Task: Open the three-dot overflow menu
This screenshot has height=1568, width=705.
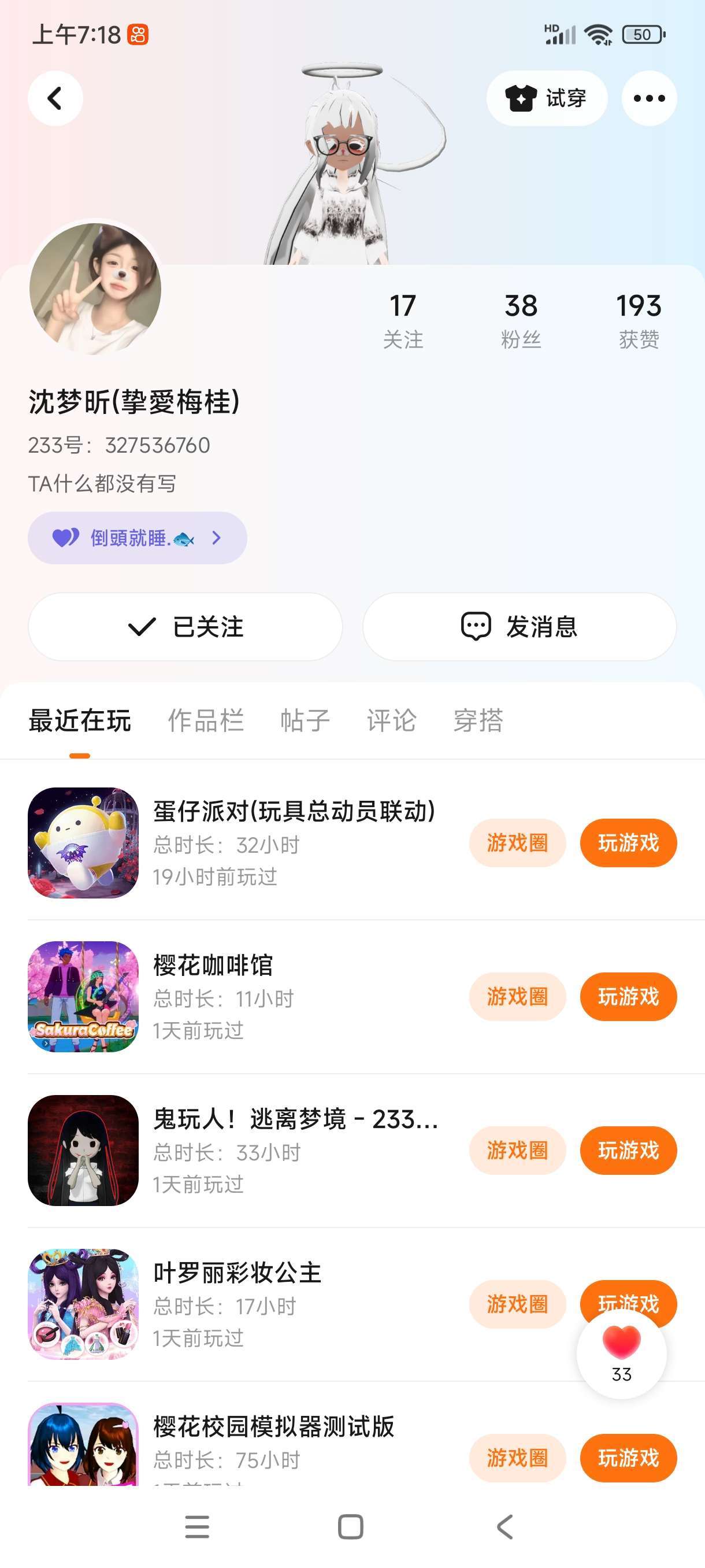Action: pos(649,99)
